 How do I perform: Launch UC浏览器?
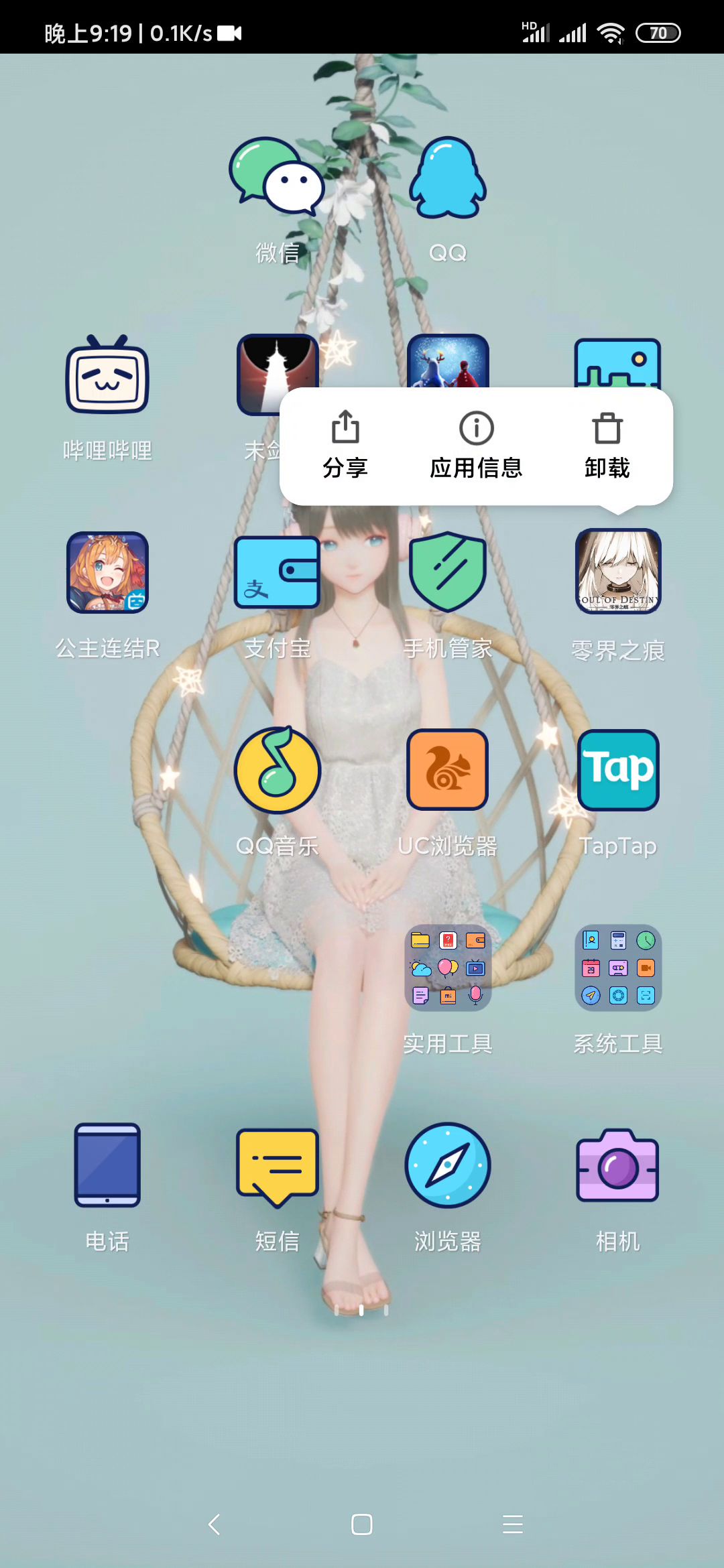coord(447,770)
